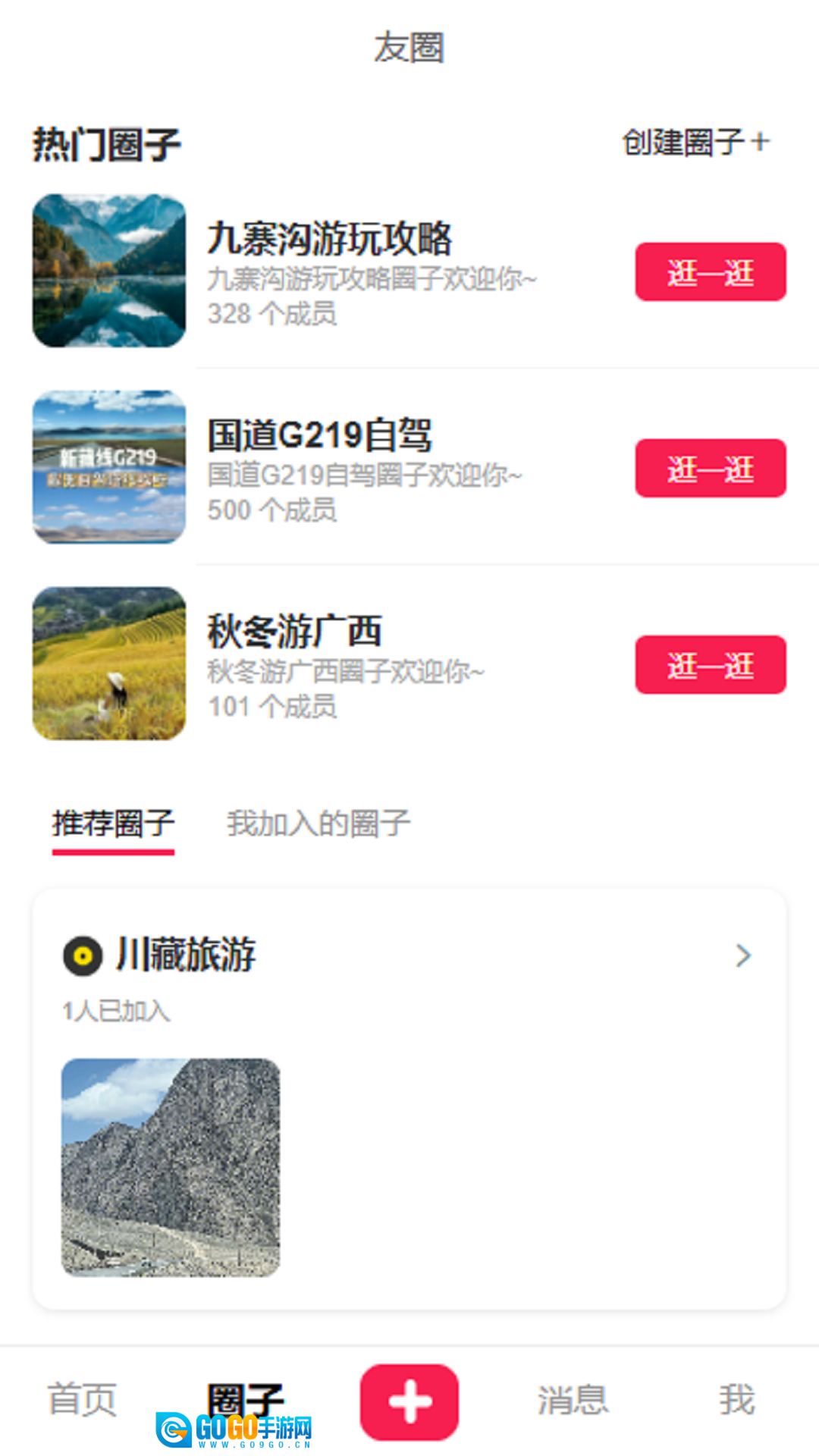The image size is (819, 1456).
Task: Open the 消息 tab
Action: [x=573, y=1400]
